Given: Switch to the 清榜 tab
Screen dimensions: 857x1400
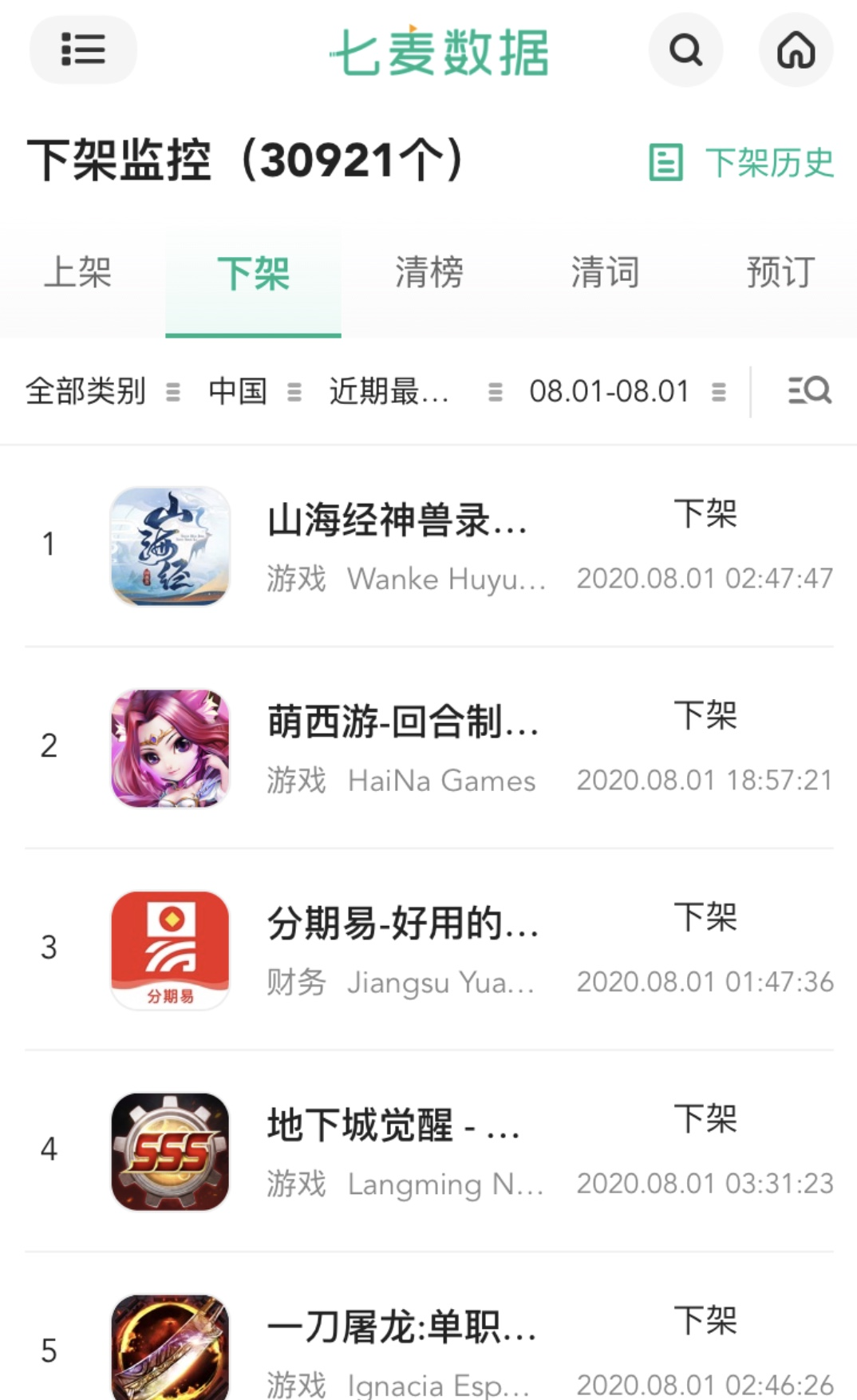Looking at the screenshot, I should click(x=428, y=273).
